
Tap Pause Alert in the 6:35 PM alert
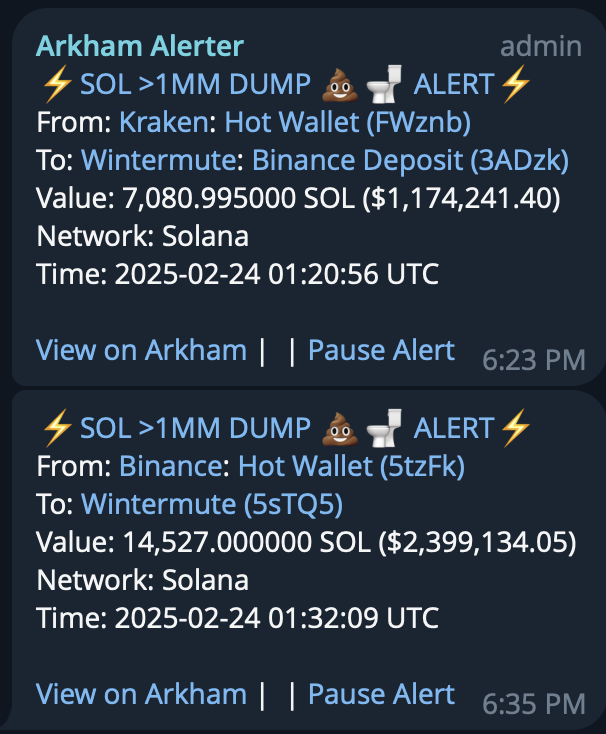coord(381,693)
